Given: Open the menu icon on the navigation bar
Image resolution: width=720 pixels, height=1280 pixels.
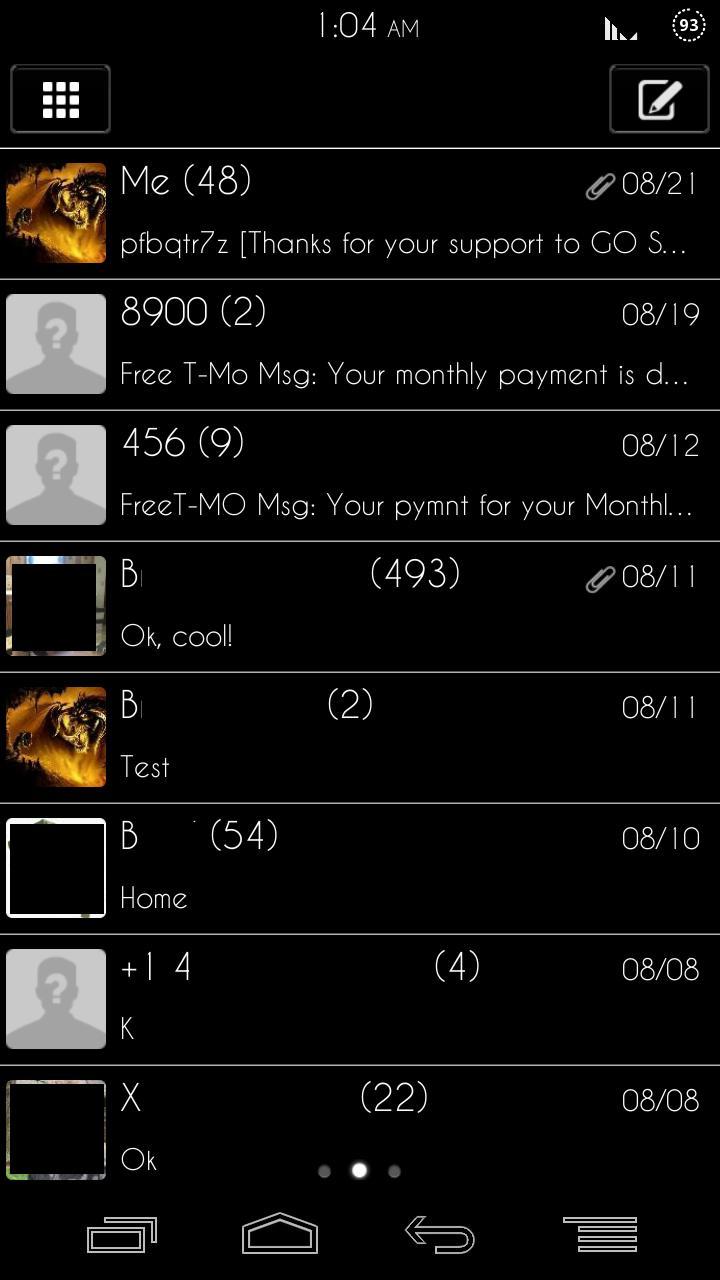Looking at the screenshot, I should tap(596, 1235).
